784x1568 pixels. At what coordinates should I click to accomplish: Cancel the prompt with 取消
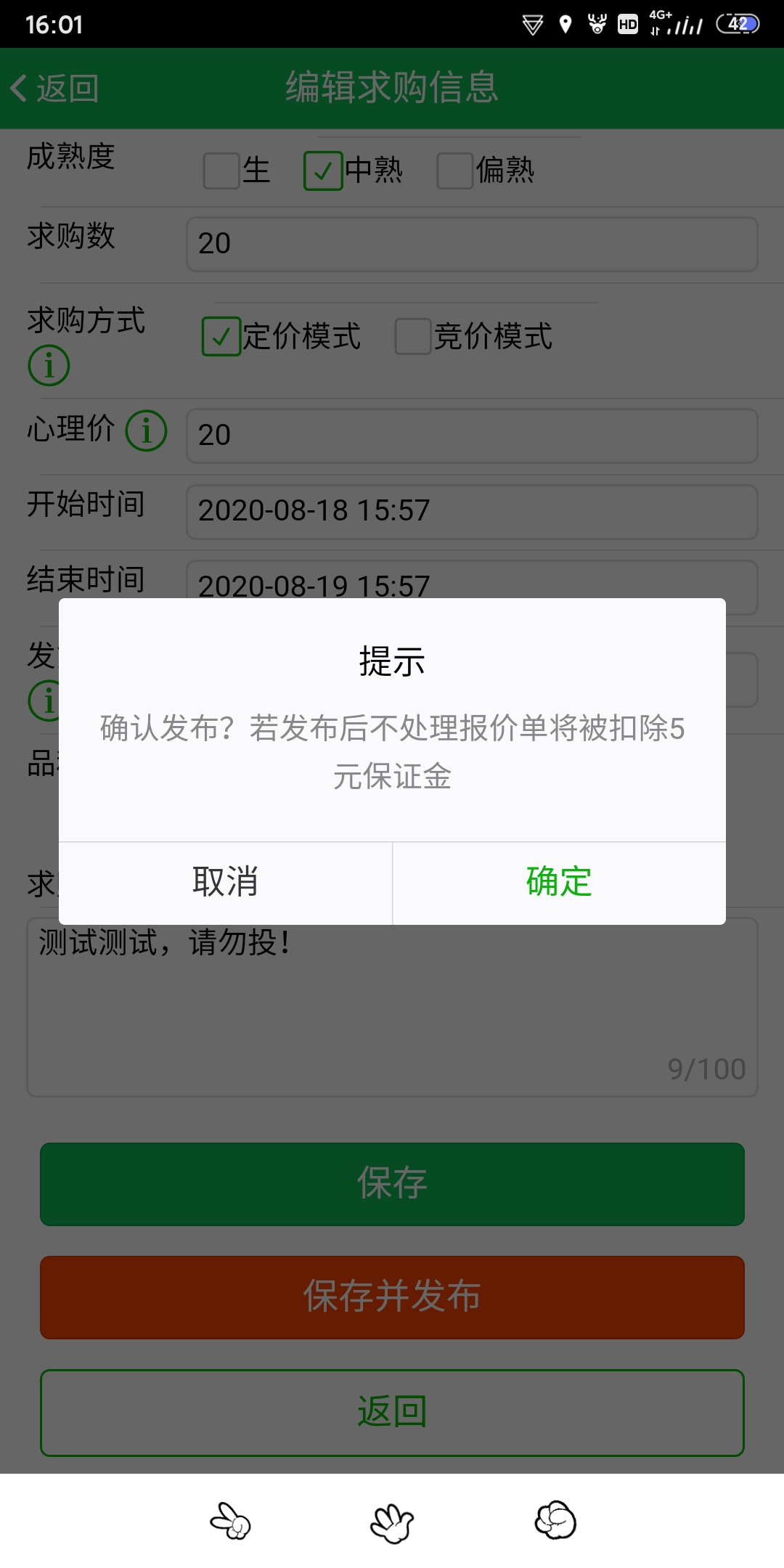click(x=225, y=883)
